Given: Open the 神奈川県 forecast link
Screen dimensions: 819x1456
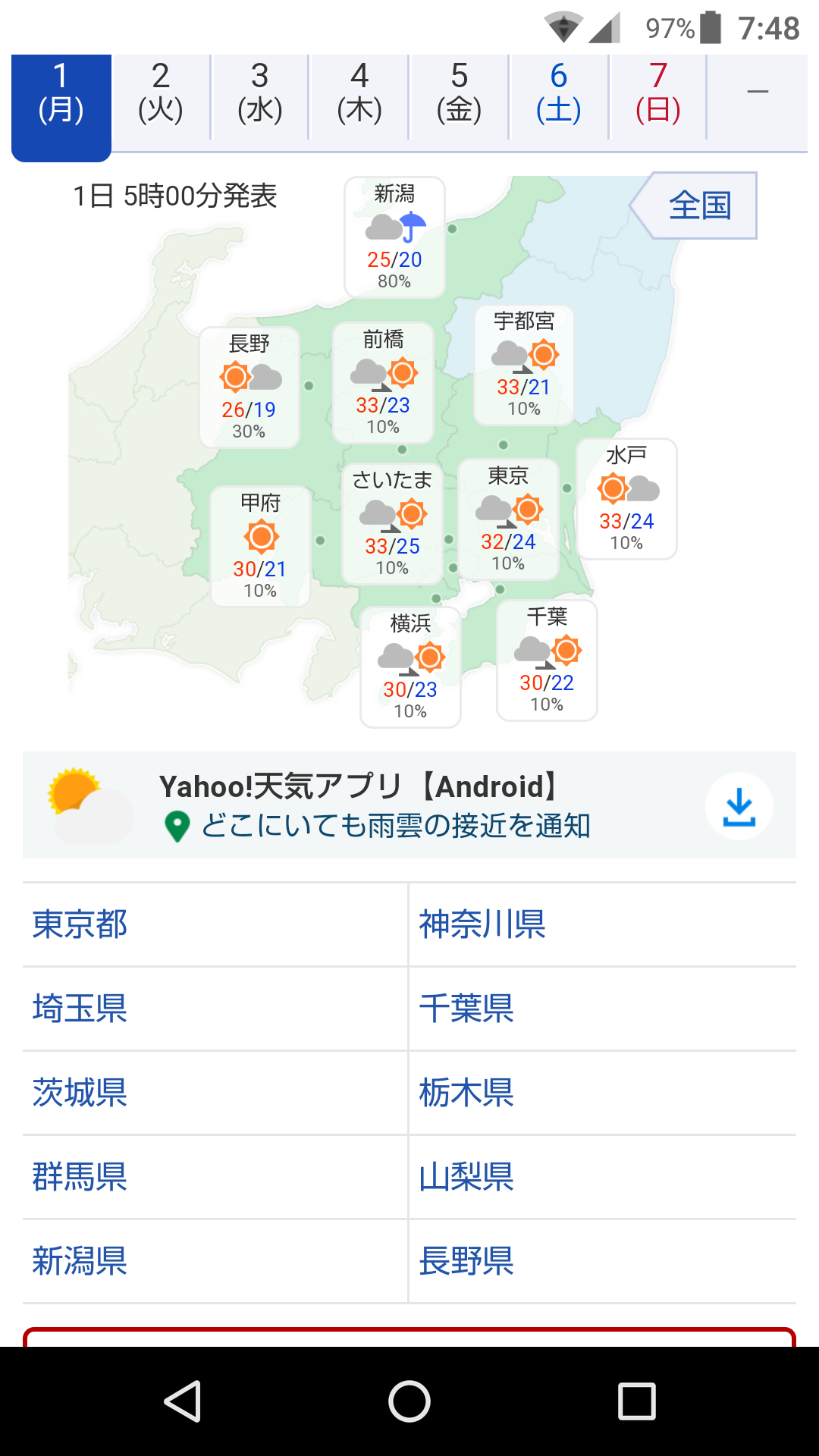Looking at the screenshot, I should (x=482, y=924).
